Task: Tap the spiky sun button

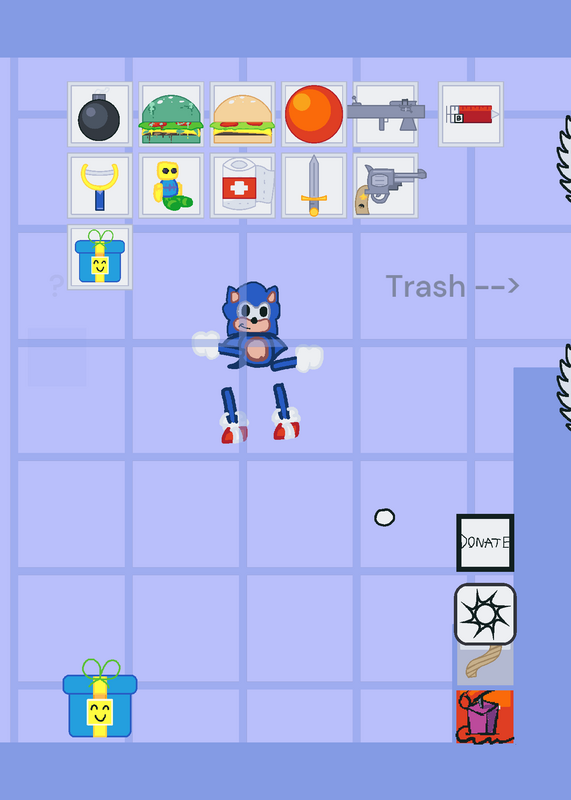Action: coord(485,614)
